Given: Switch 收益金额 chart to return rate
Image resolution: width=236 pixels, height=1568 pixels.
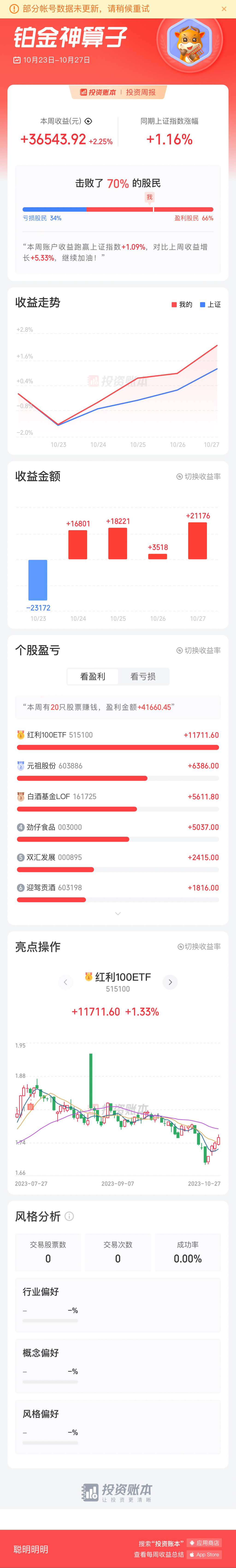Looking at the screenshot, I should [x=198, y=477].
